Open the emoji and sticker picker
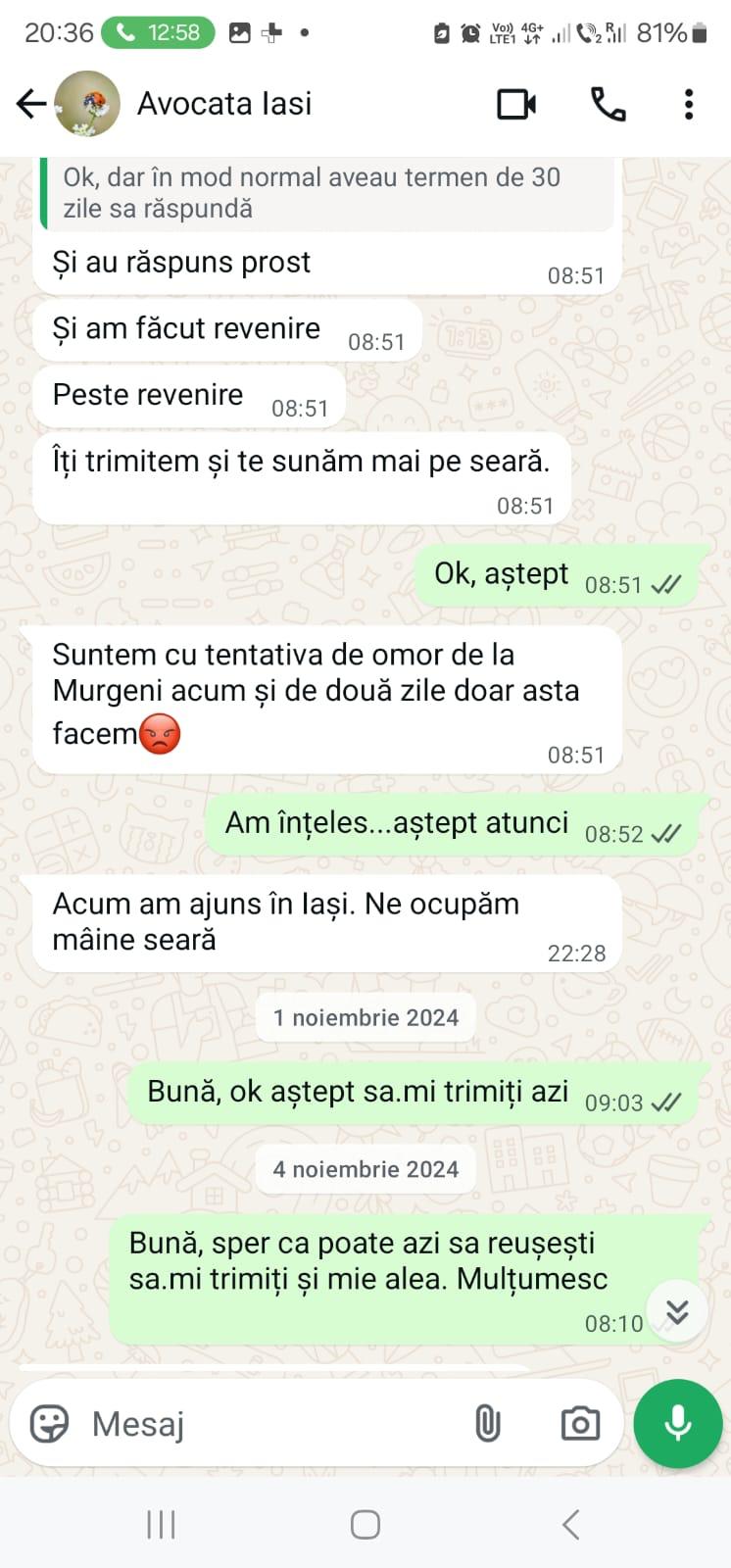 pos(49,1424)
